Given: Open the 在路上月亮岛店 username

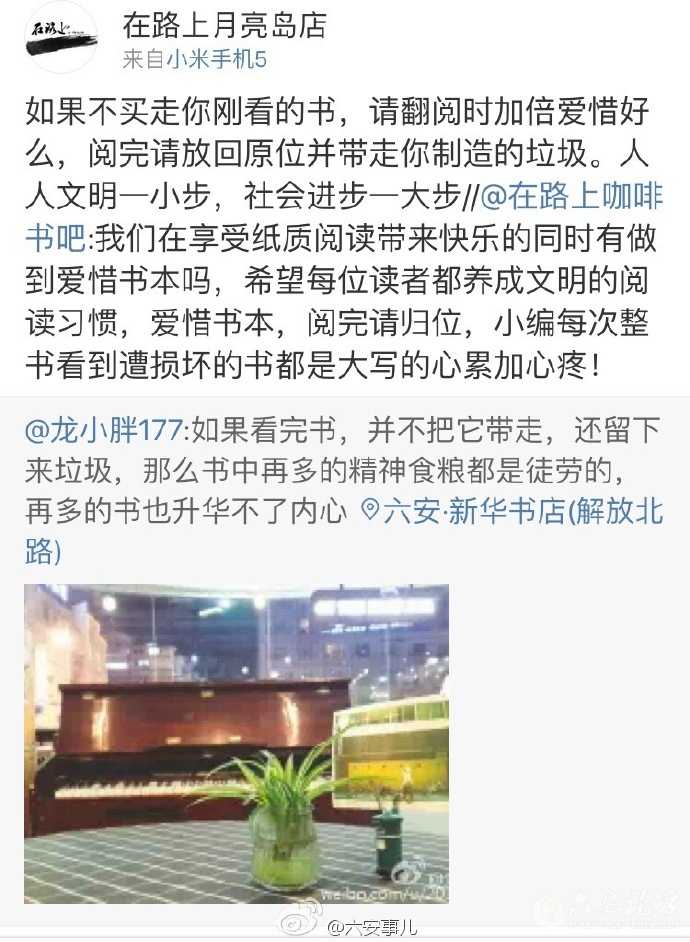Looking at the screenshot, I should (x=224, y=25).
